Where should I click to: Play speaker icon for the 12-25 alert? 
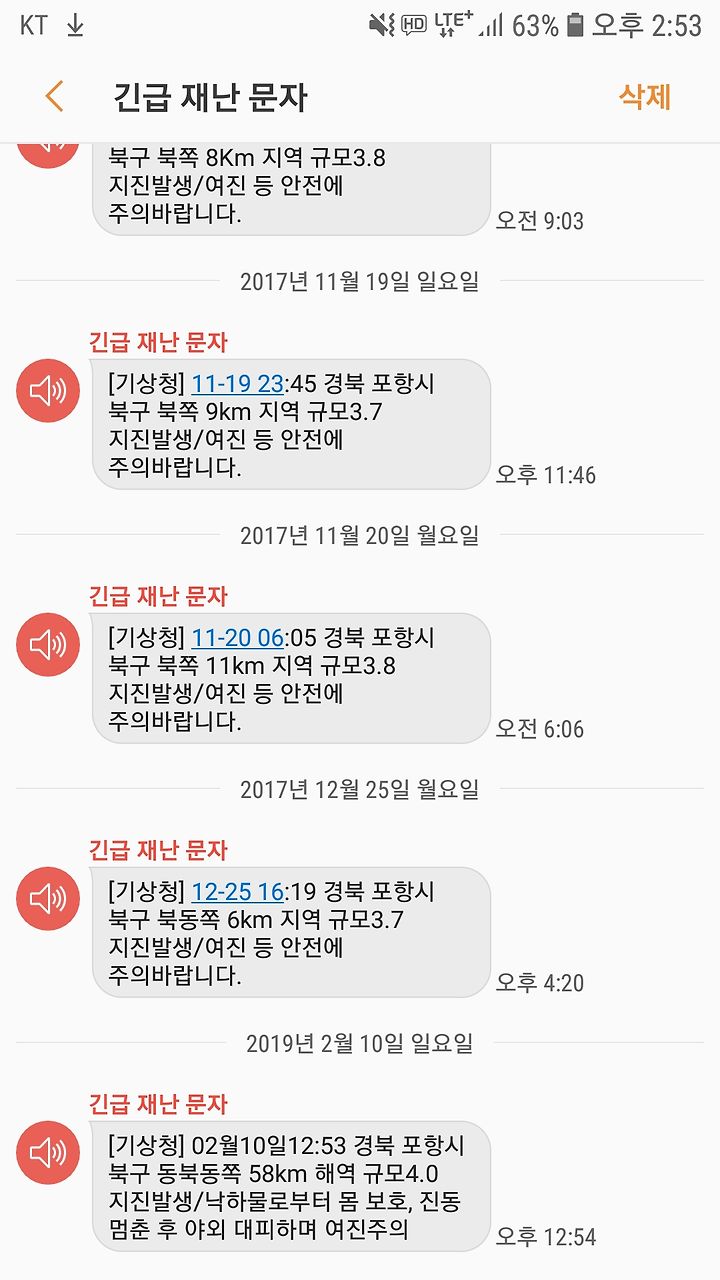pyautogui.click(x=48, y=898)
